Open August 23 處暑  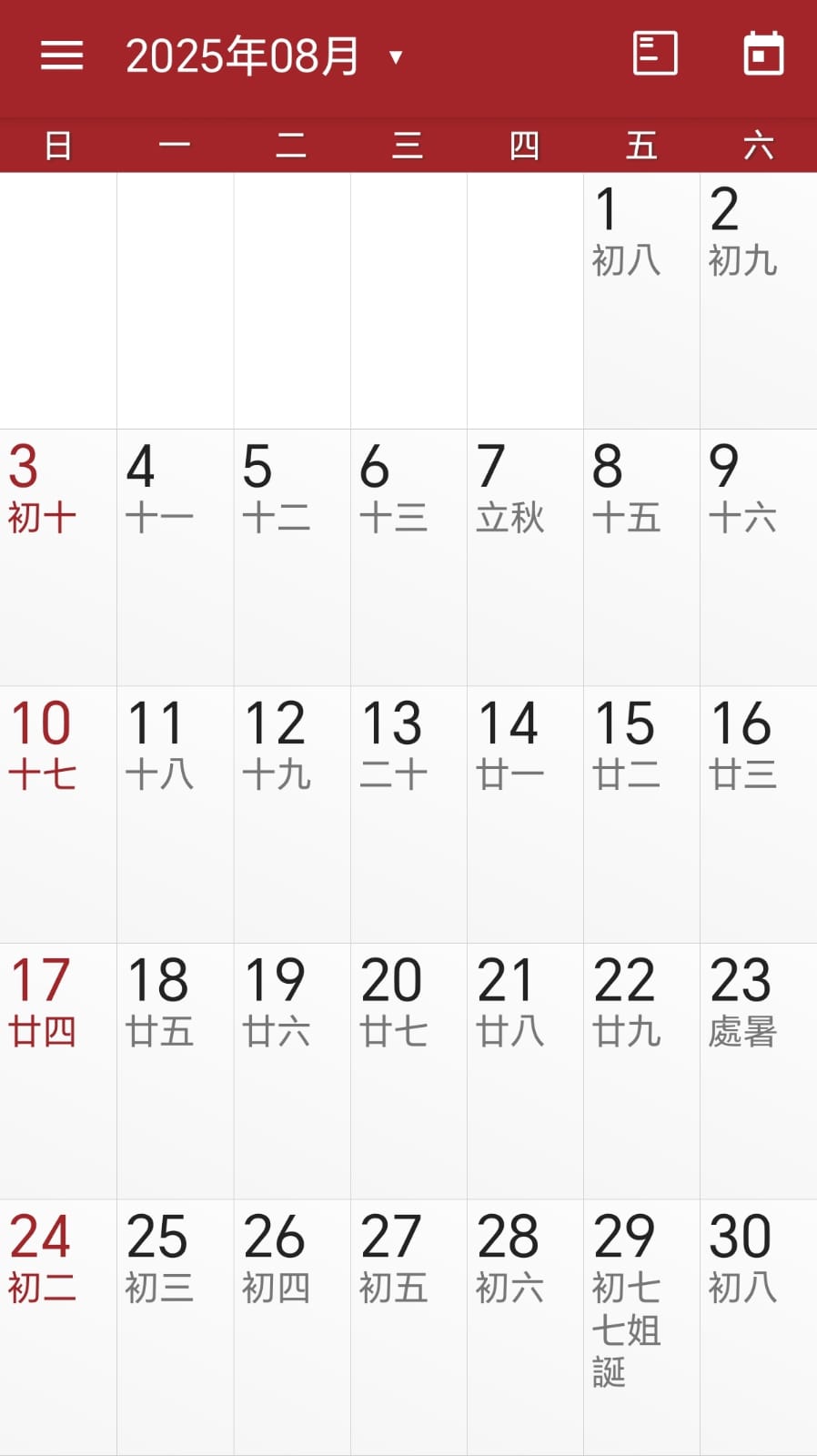pos(758,1070)
